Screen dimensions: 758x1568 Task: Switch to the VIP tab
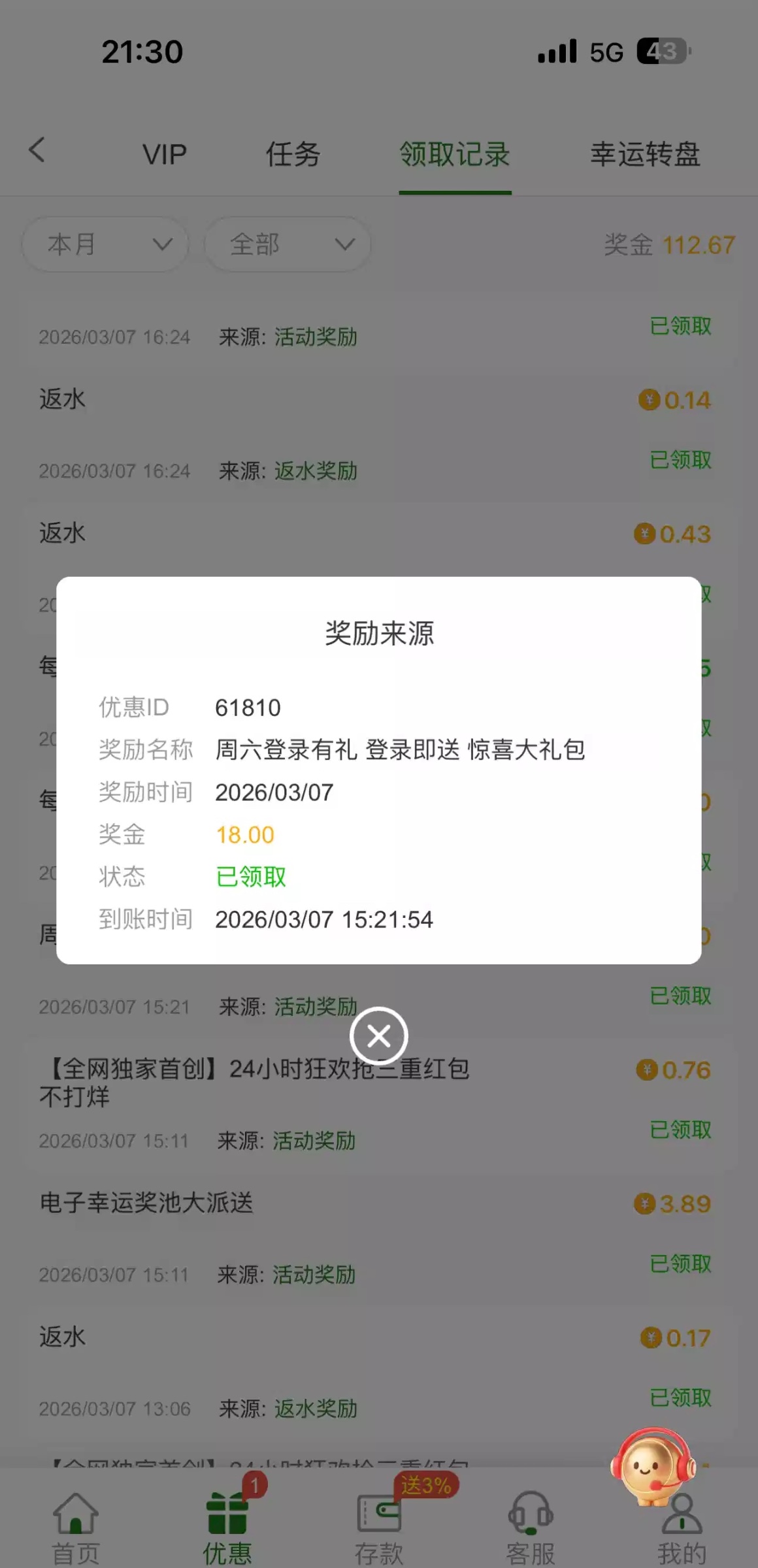coord(165,155)
